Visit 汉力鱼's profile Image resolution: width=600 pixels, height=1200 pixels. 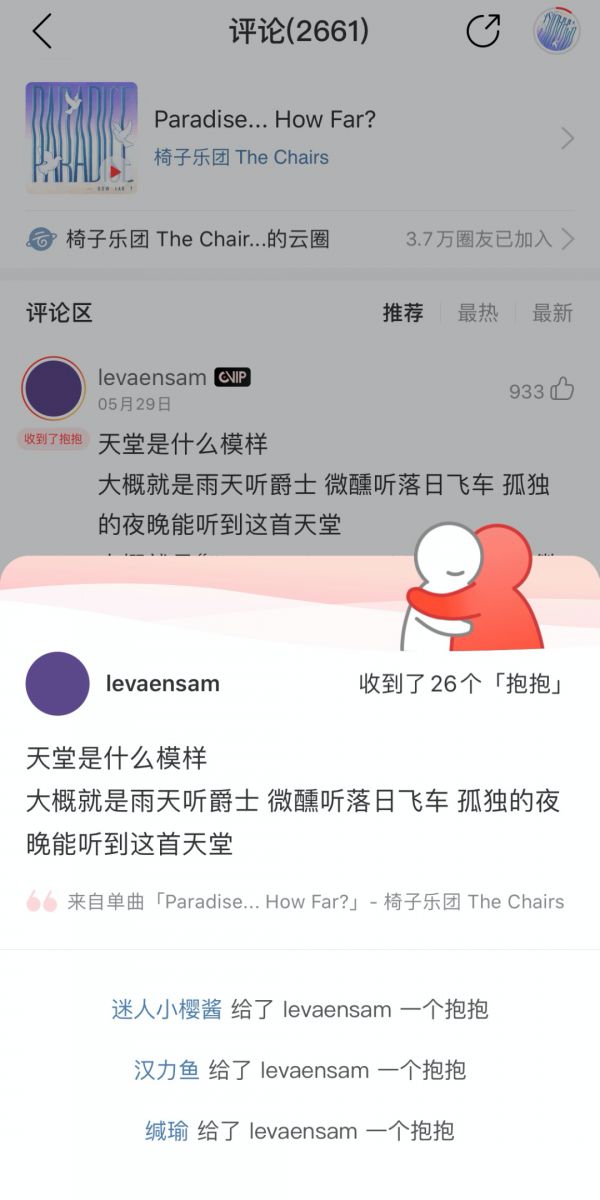tap(167, 1070)
